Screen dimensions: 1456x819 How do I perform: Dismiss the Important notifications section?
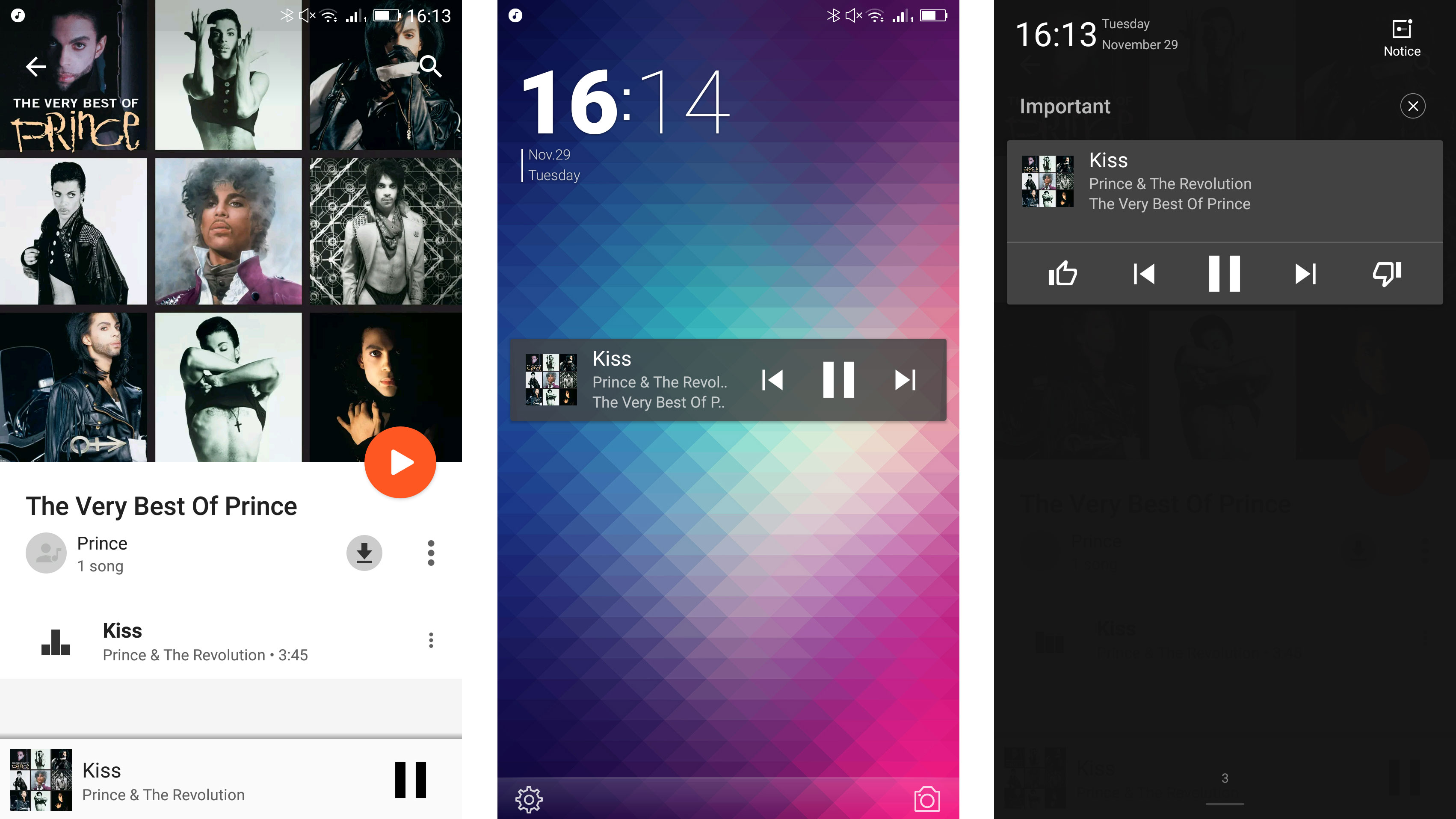coord(1412,106)
